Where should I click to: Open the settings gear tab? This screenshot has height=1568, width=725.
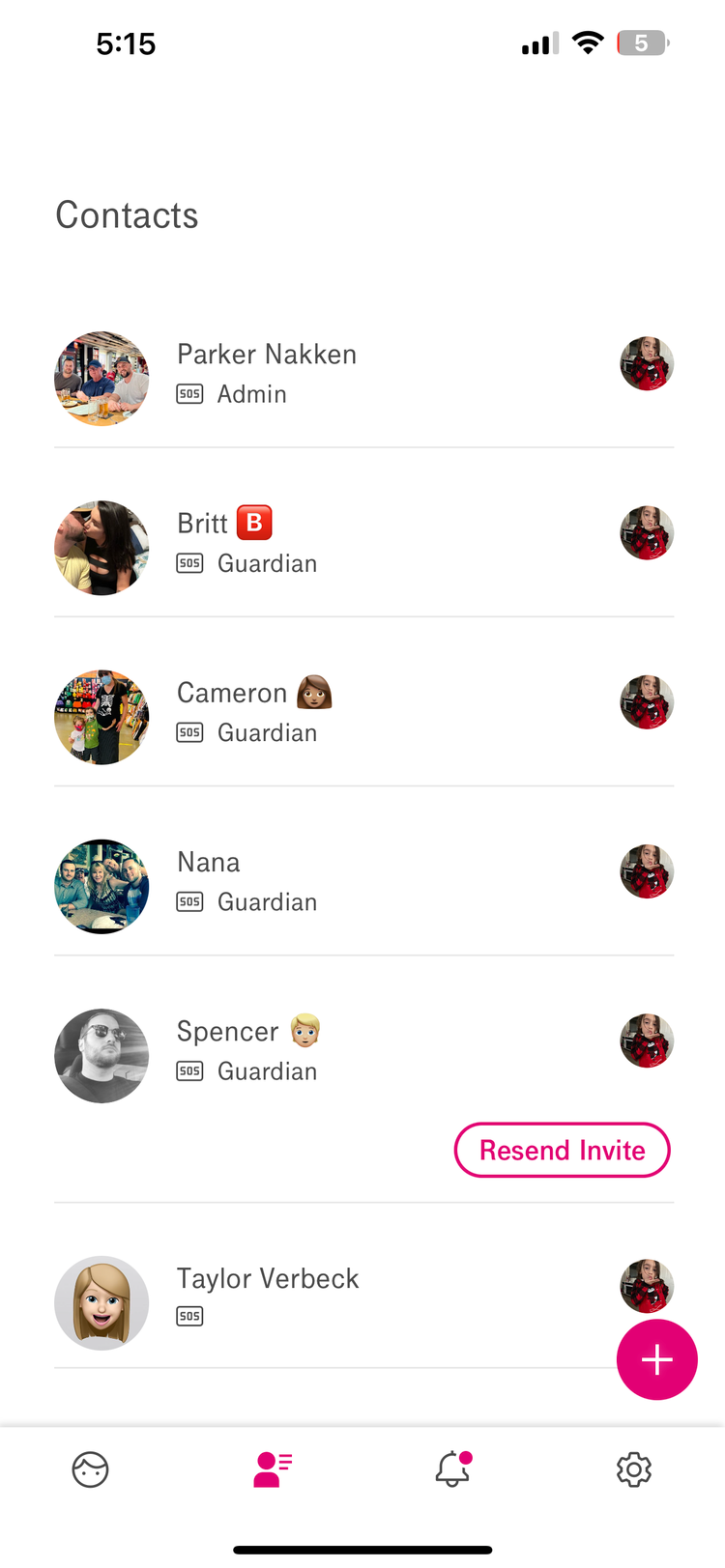pyautogui.click(x=633, y=1469)
